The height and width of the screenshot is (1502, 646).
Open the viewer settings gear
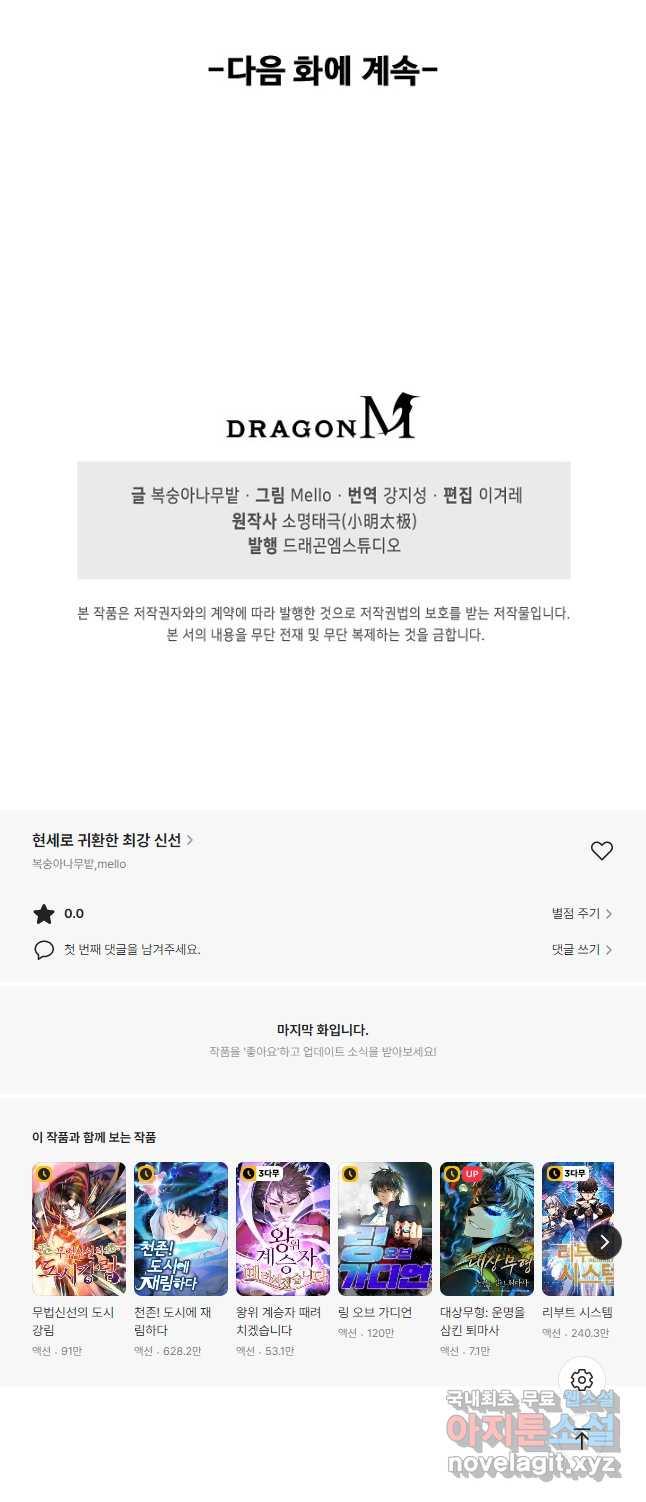click(x=582, y=1380)
